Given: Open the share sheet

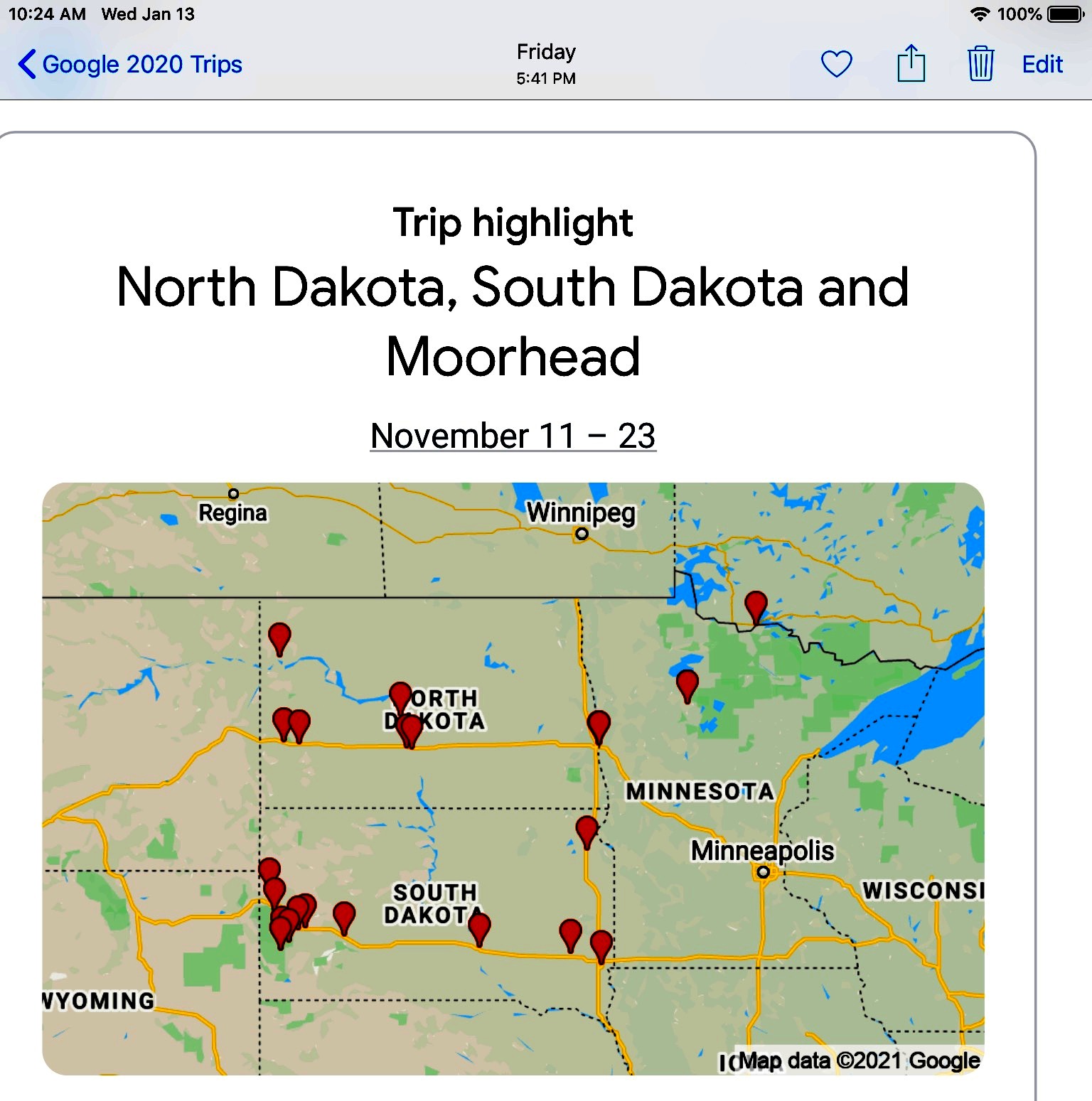Looking at the screenshot, I should point(911,64).
